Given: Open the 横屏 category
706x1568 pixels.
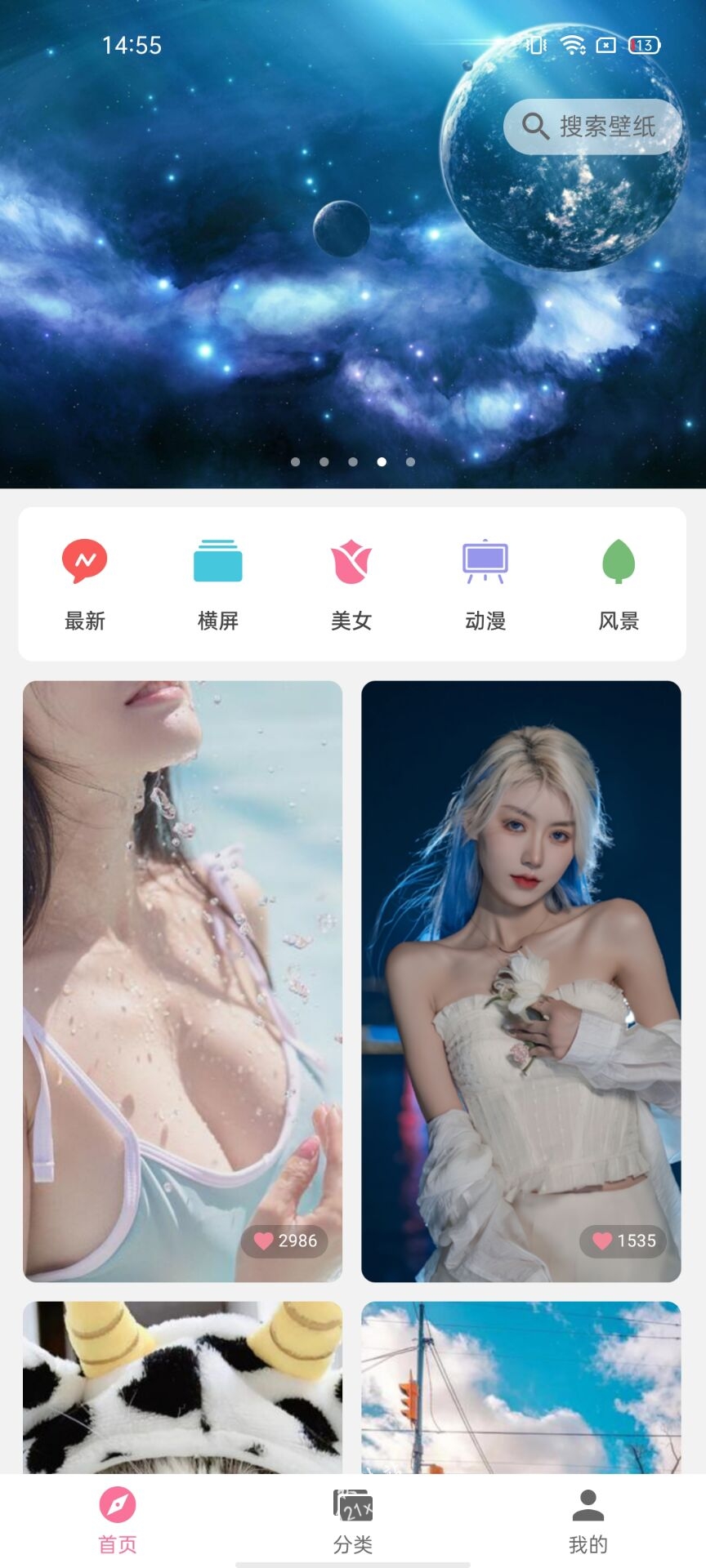Looking at the screenshot, I should pos(218,583).
